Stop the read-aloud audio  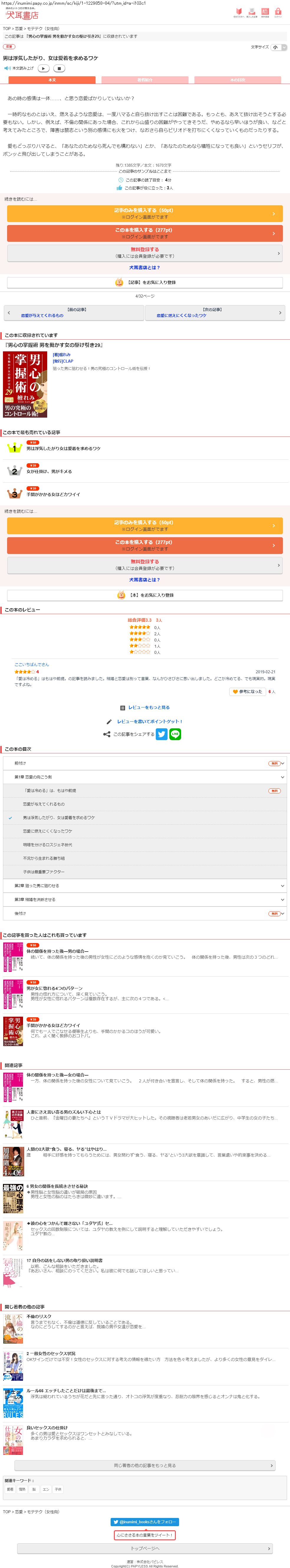tap(58, 68)
